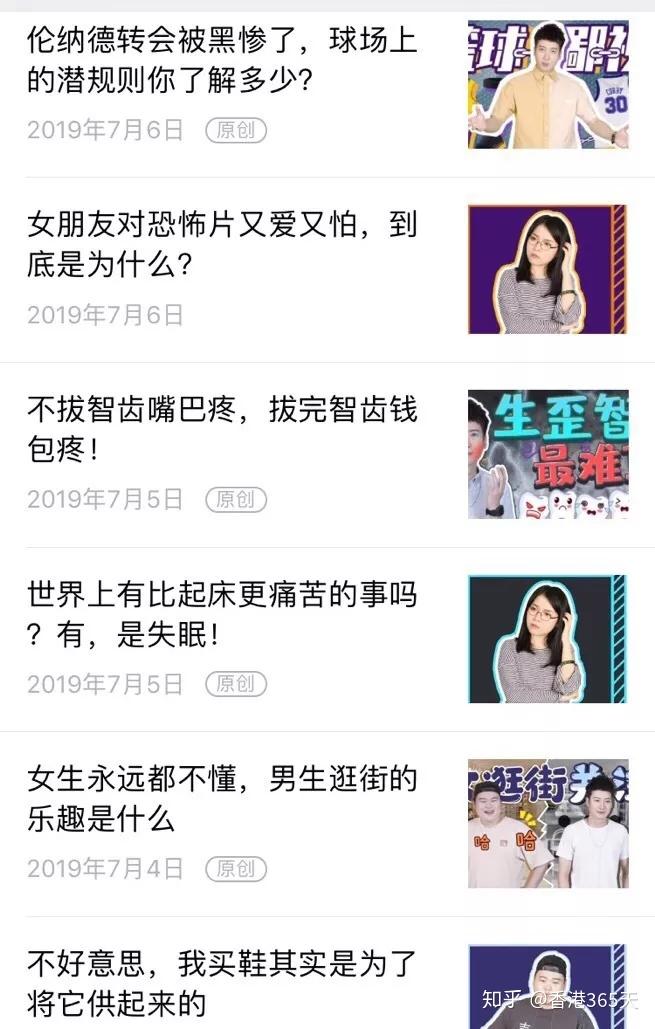Open 女朋友对恐怖片又爱又怕 article
The width and height of the screenshot is (655, 1029).
[222, 245]
